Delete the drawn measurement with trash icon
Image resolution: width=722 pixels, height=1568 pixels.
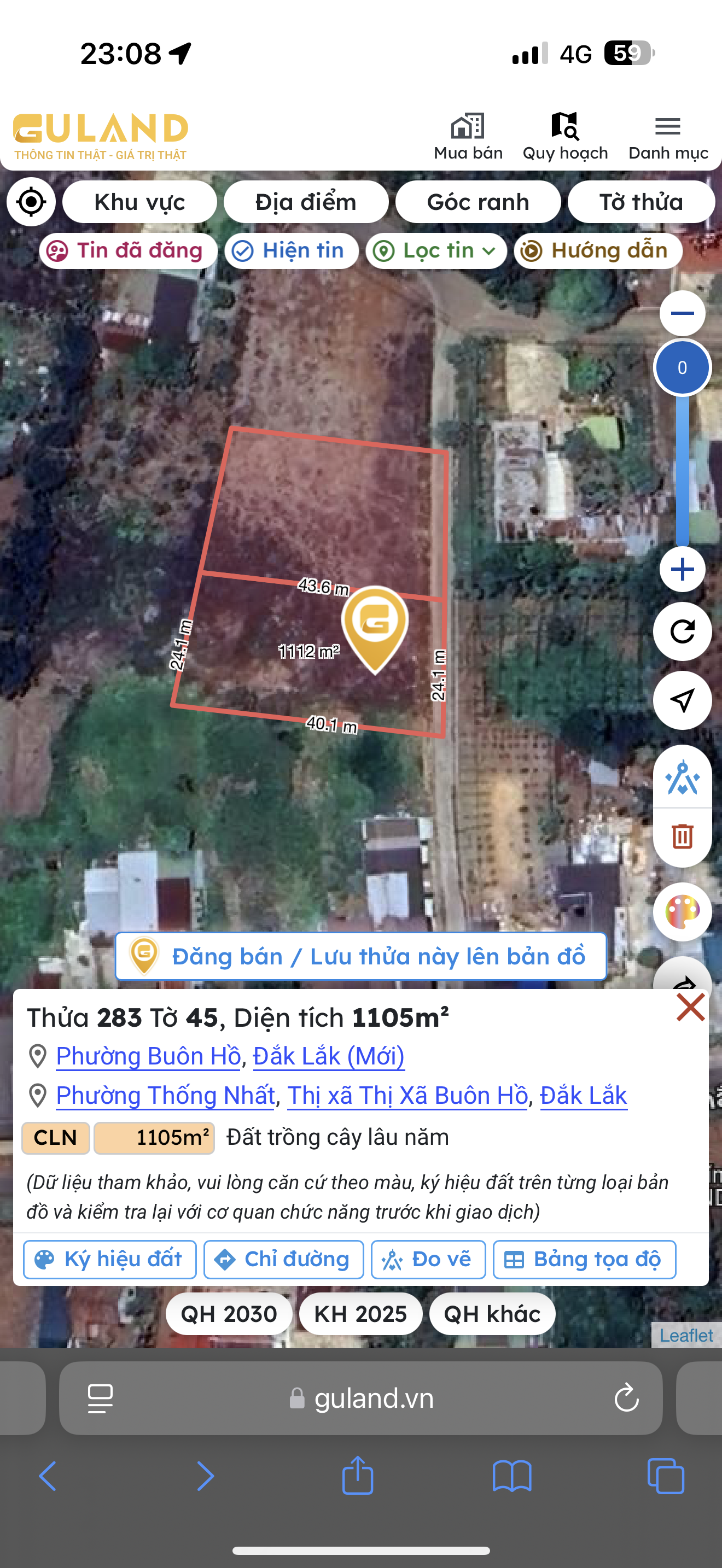click(682, 836)
